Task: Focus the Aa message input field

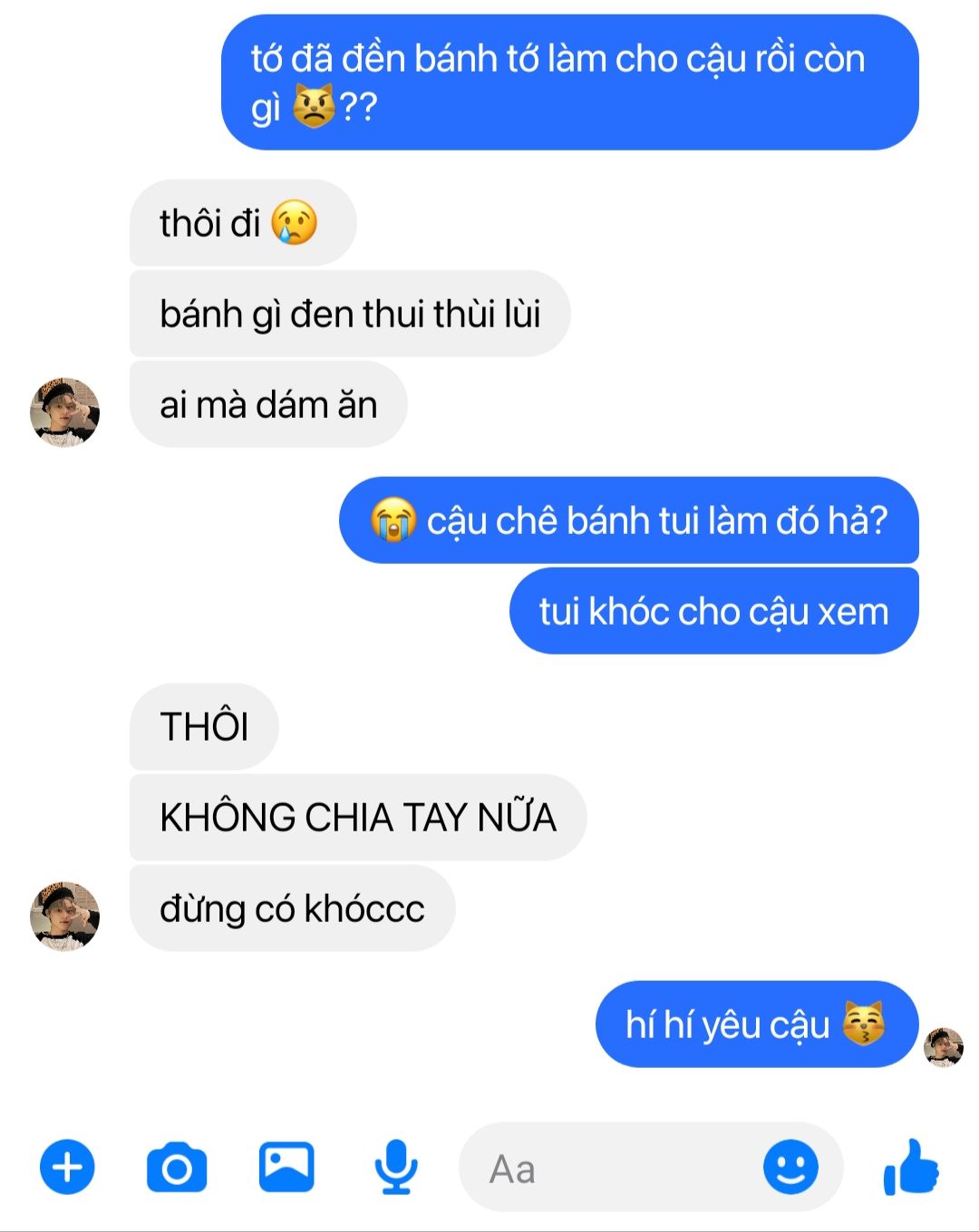Action: pyautogui.click(x=607, y=1169)
